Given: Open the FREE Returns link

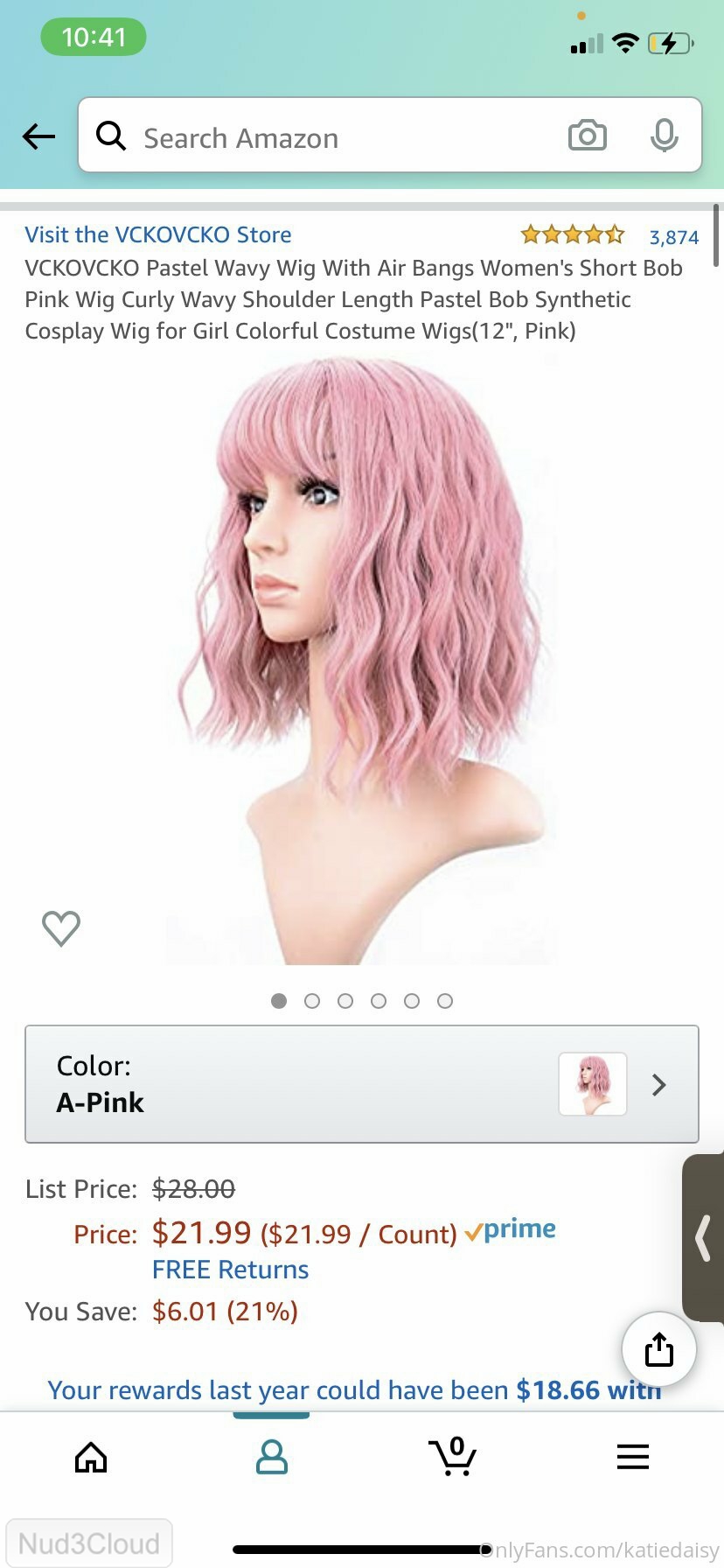Looking at the screenshot, I should tap(230, 1270).
